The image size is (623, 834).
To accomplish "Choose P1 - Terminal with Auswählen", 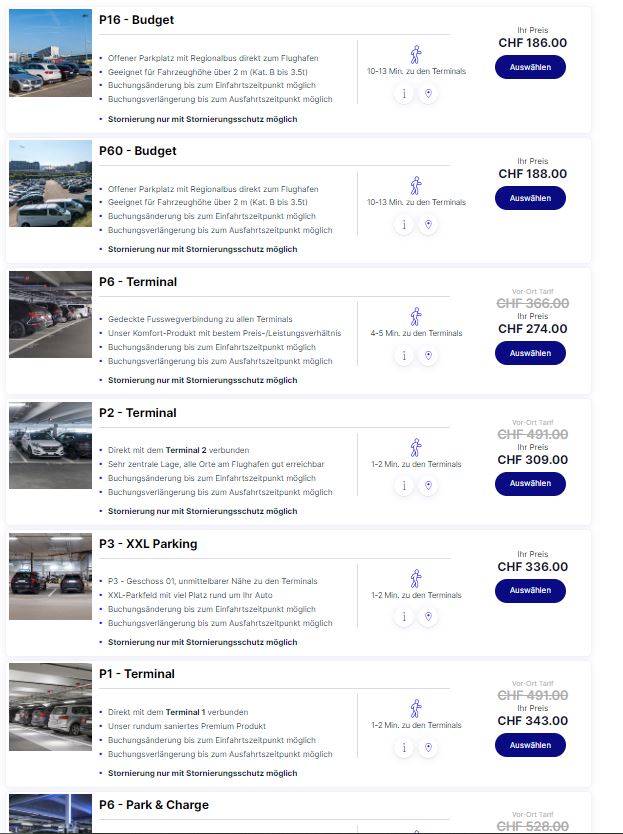I will click(x=530, y=745).
